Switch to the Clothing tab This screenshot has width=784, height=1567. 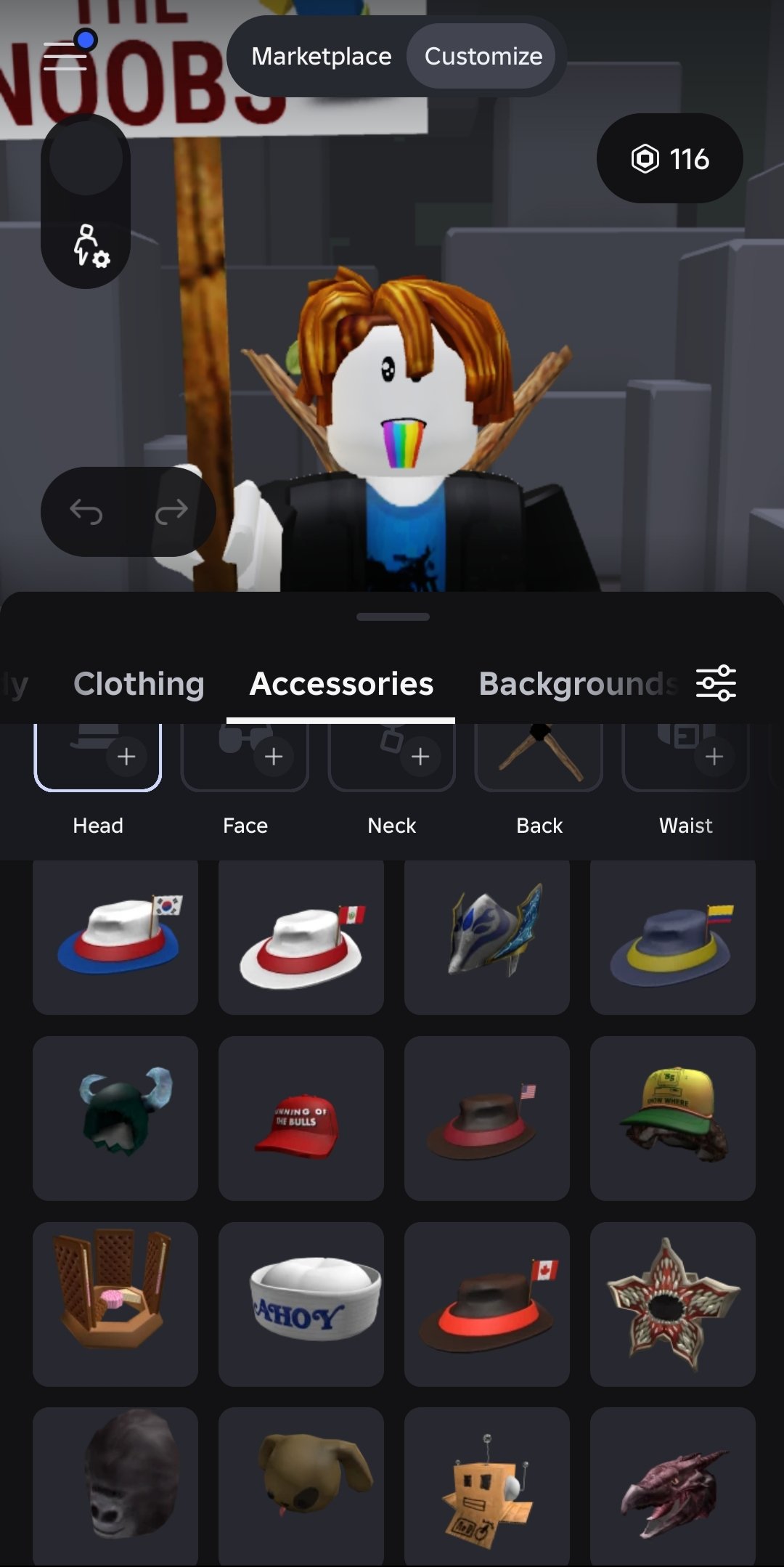coord(139,684)
